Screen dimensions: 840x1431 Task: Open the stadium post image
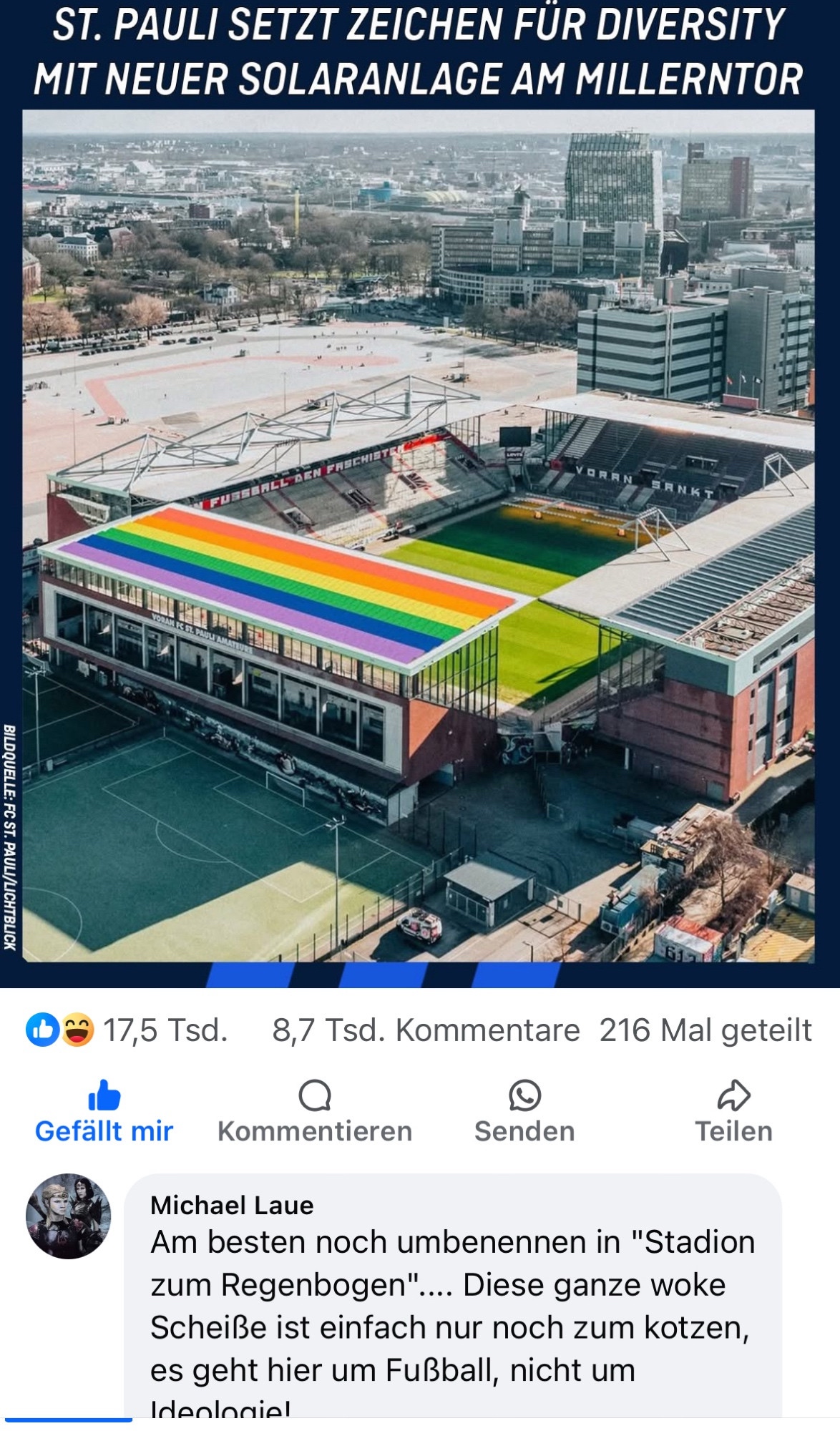[419, 537]
